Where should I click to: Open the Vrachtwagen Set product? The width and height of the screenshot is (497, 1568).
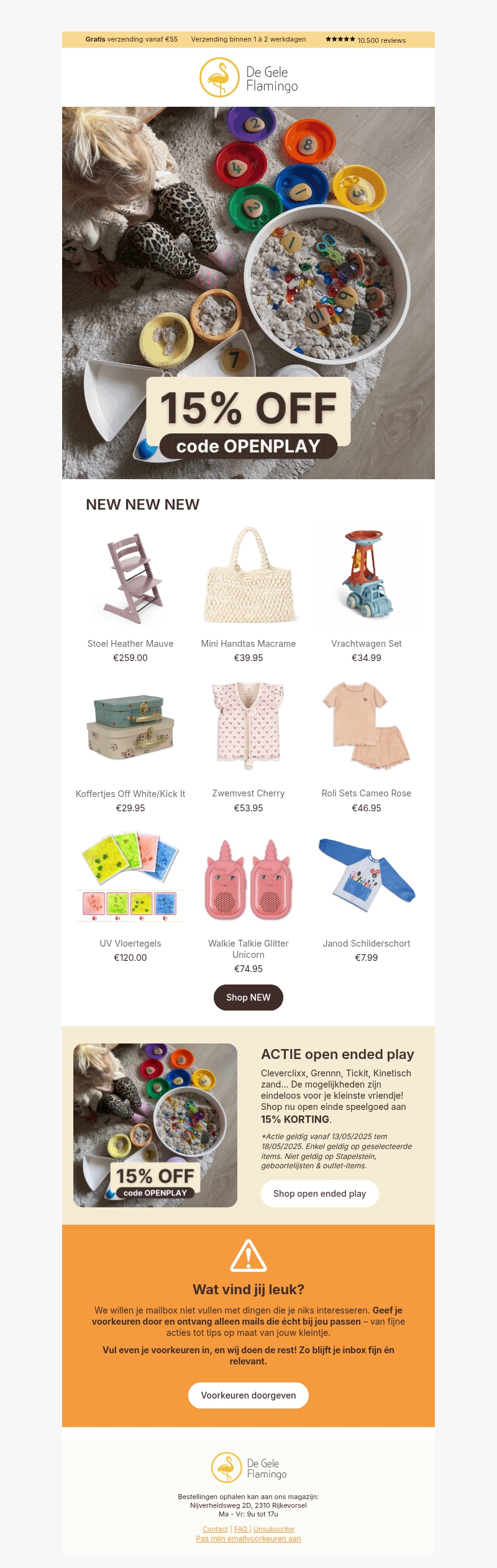367,578
